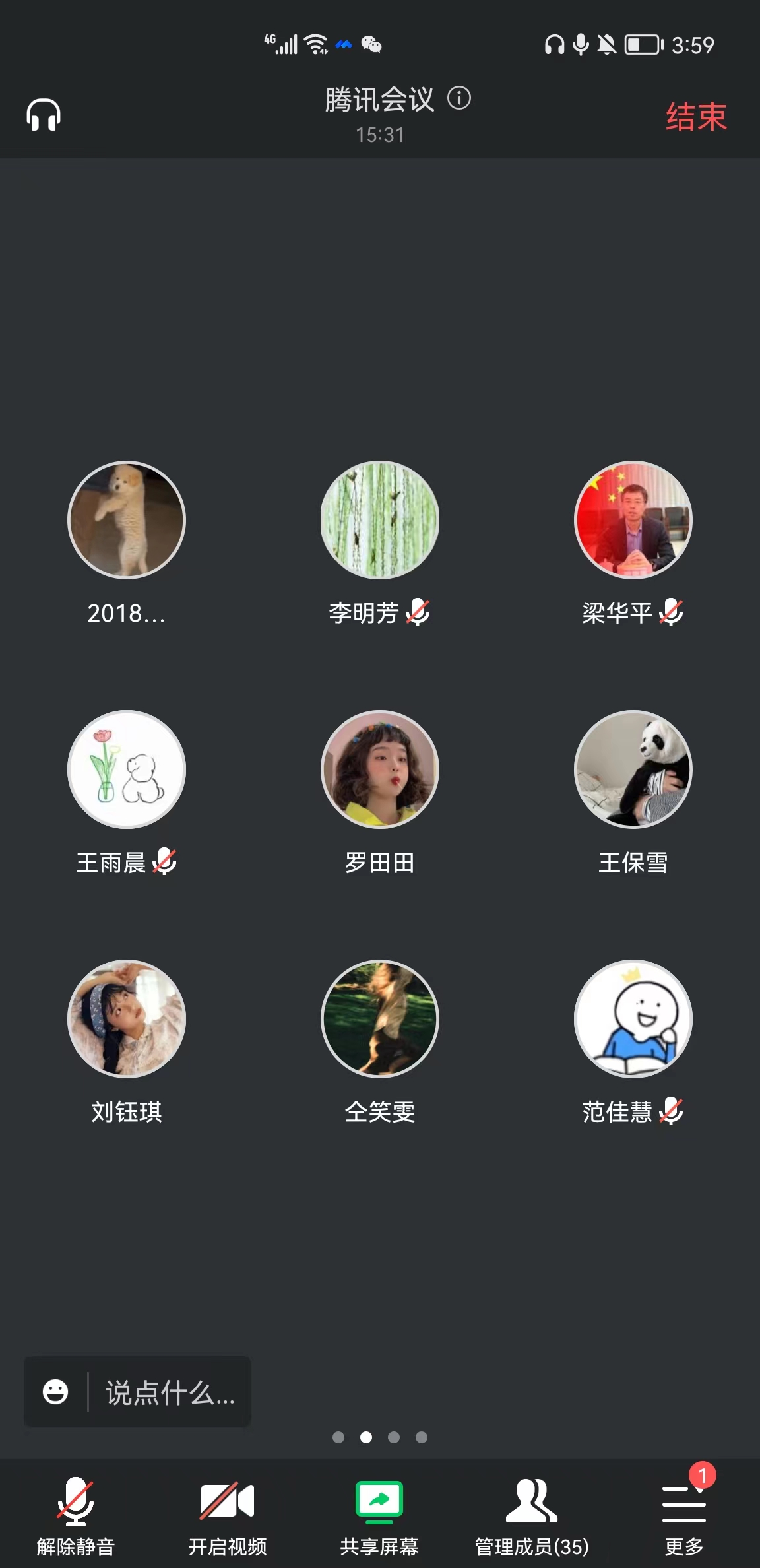This screenshot has height=1568, width=760.
Task: Open participant 王保雪's tile
Action: [633, 769]
